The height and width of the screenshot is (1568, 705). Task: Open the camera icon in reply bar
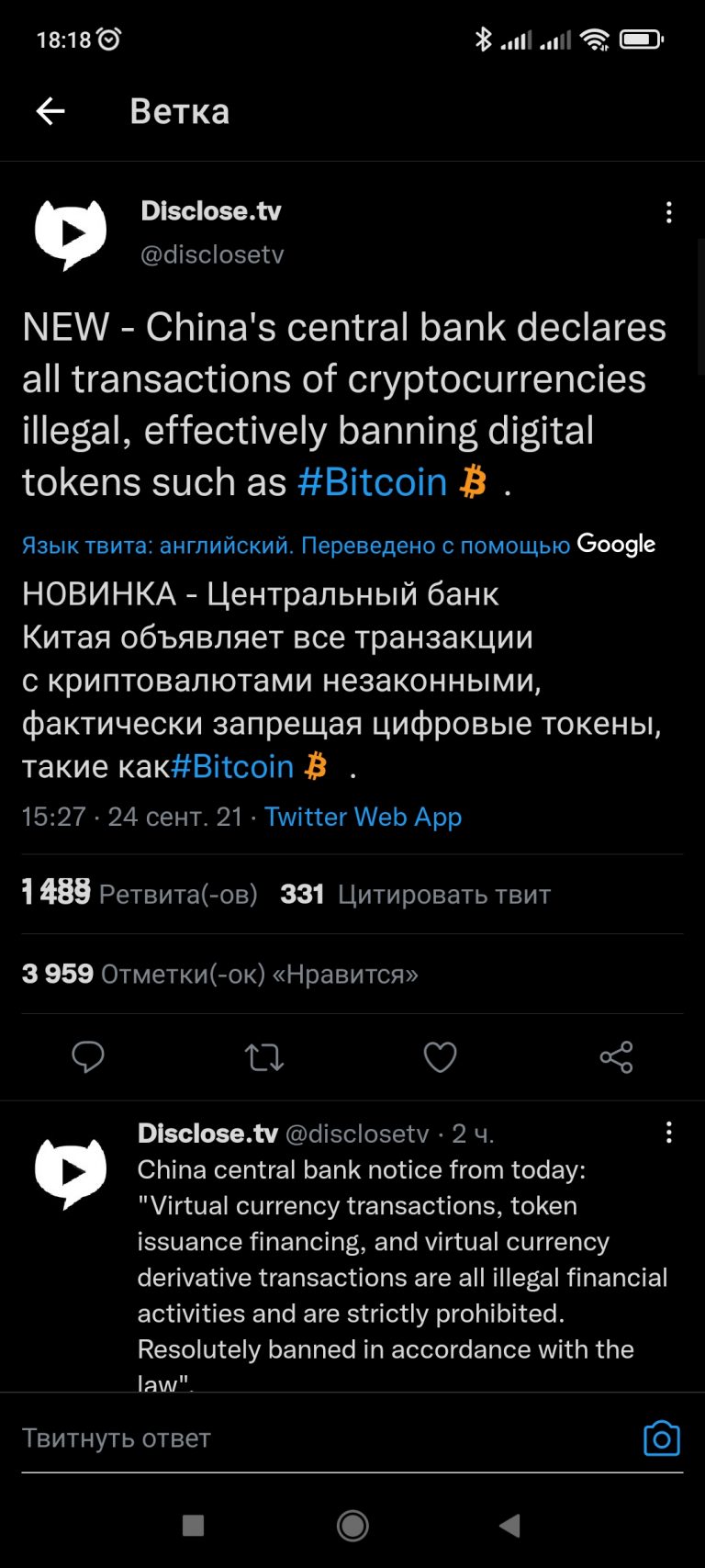coord(662,1438)
